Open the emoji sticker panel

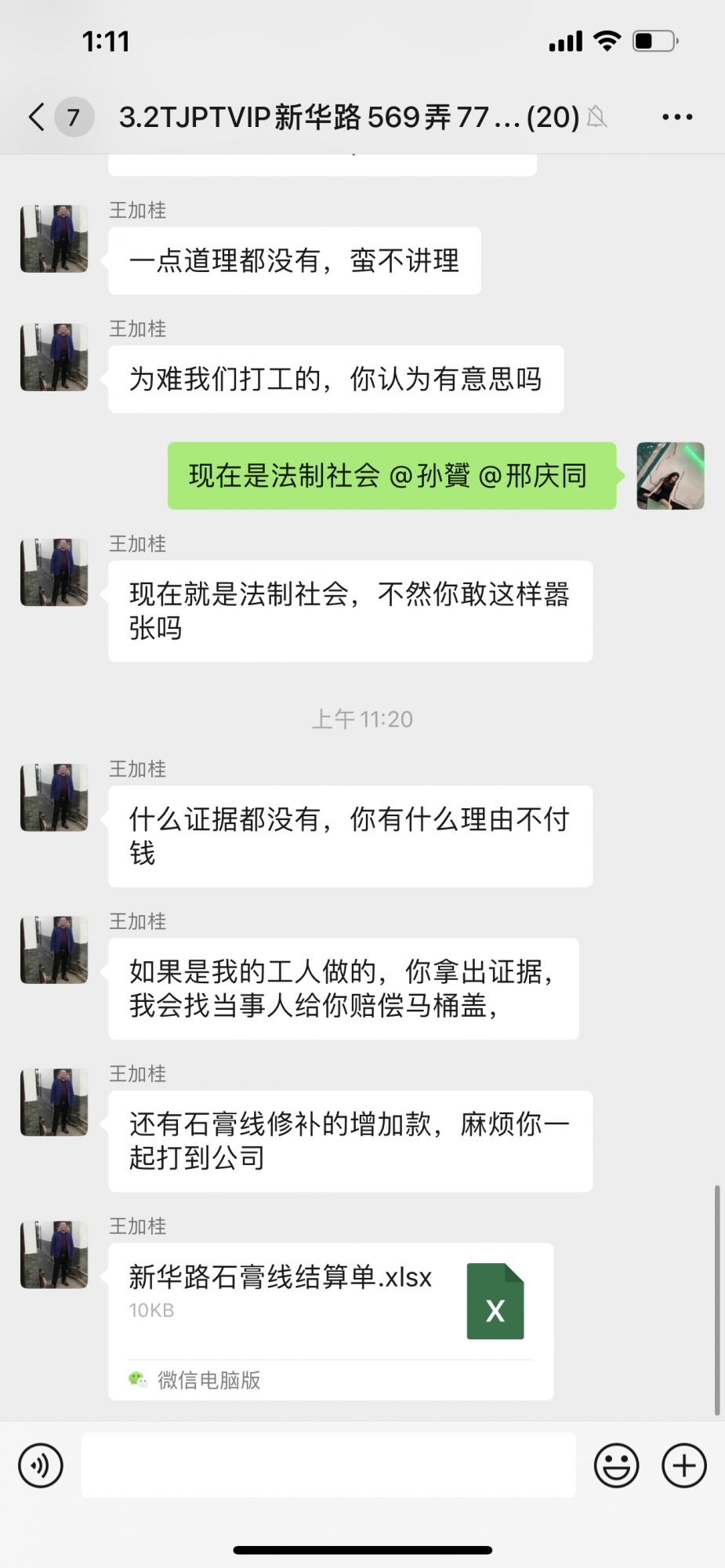coord(616,1465)
